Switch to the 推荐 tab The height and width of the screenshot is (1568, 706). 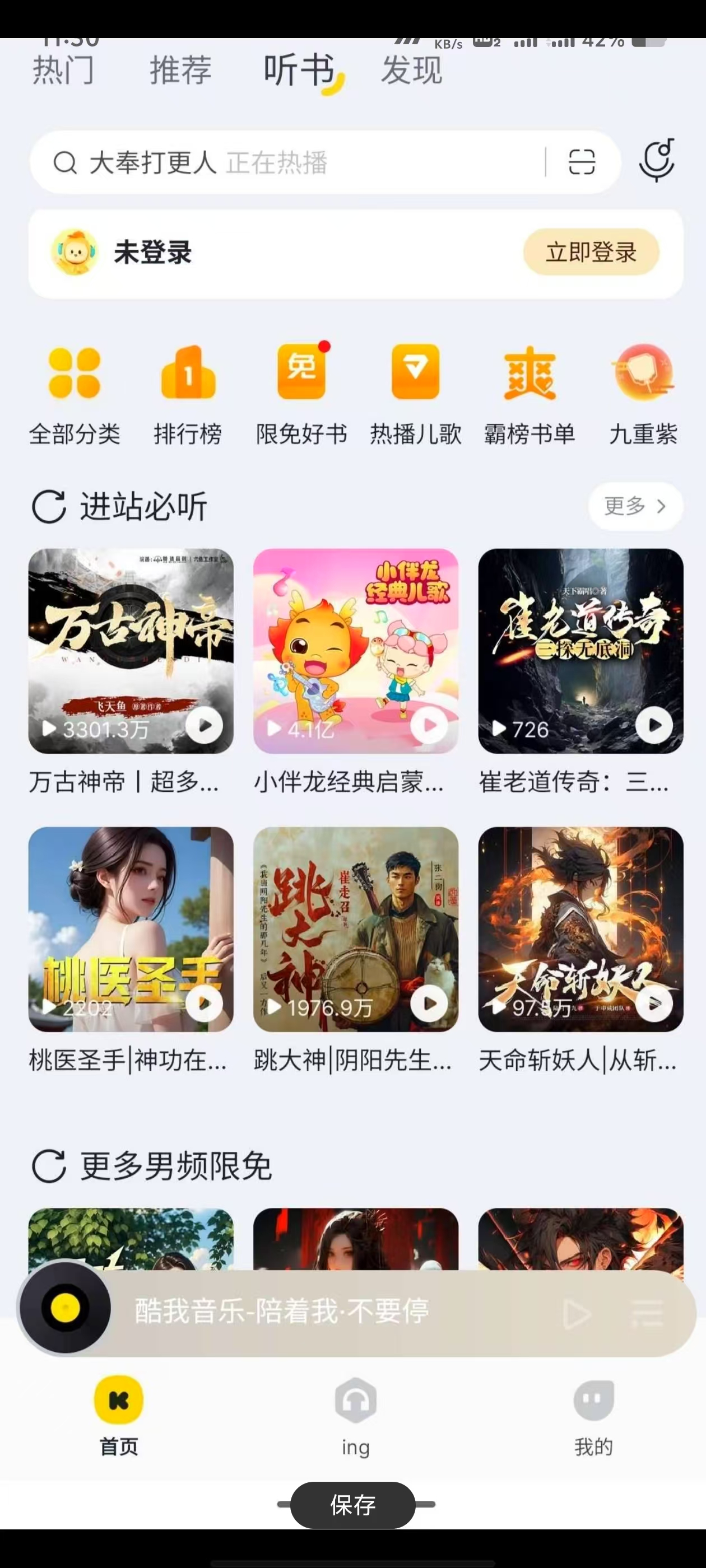tap(180, 70)
